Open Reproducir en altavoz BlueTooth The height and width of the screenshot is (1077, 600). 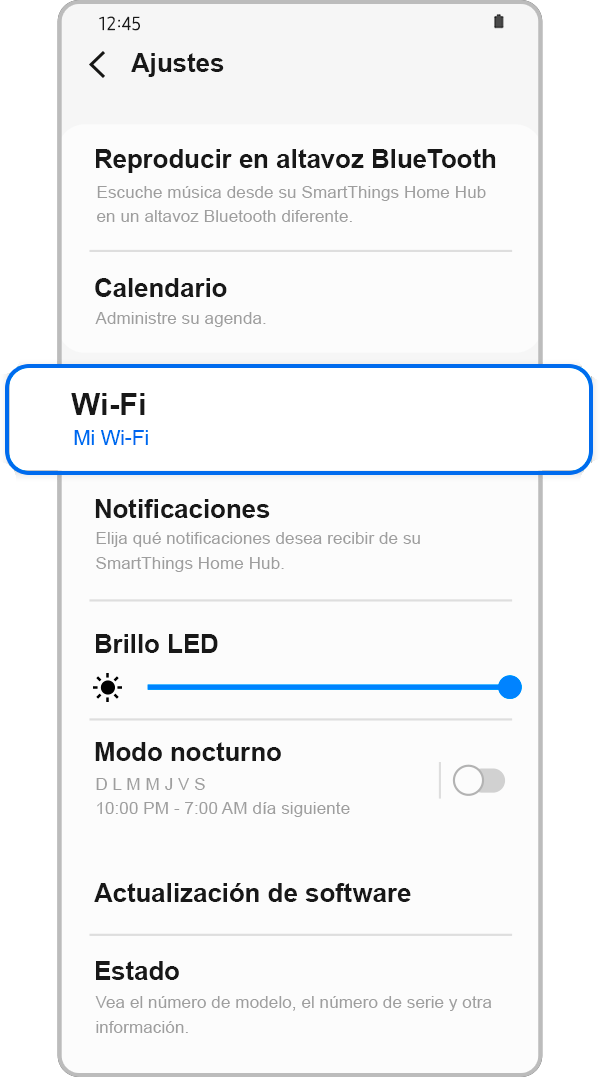click(x=295, y=186)
